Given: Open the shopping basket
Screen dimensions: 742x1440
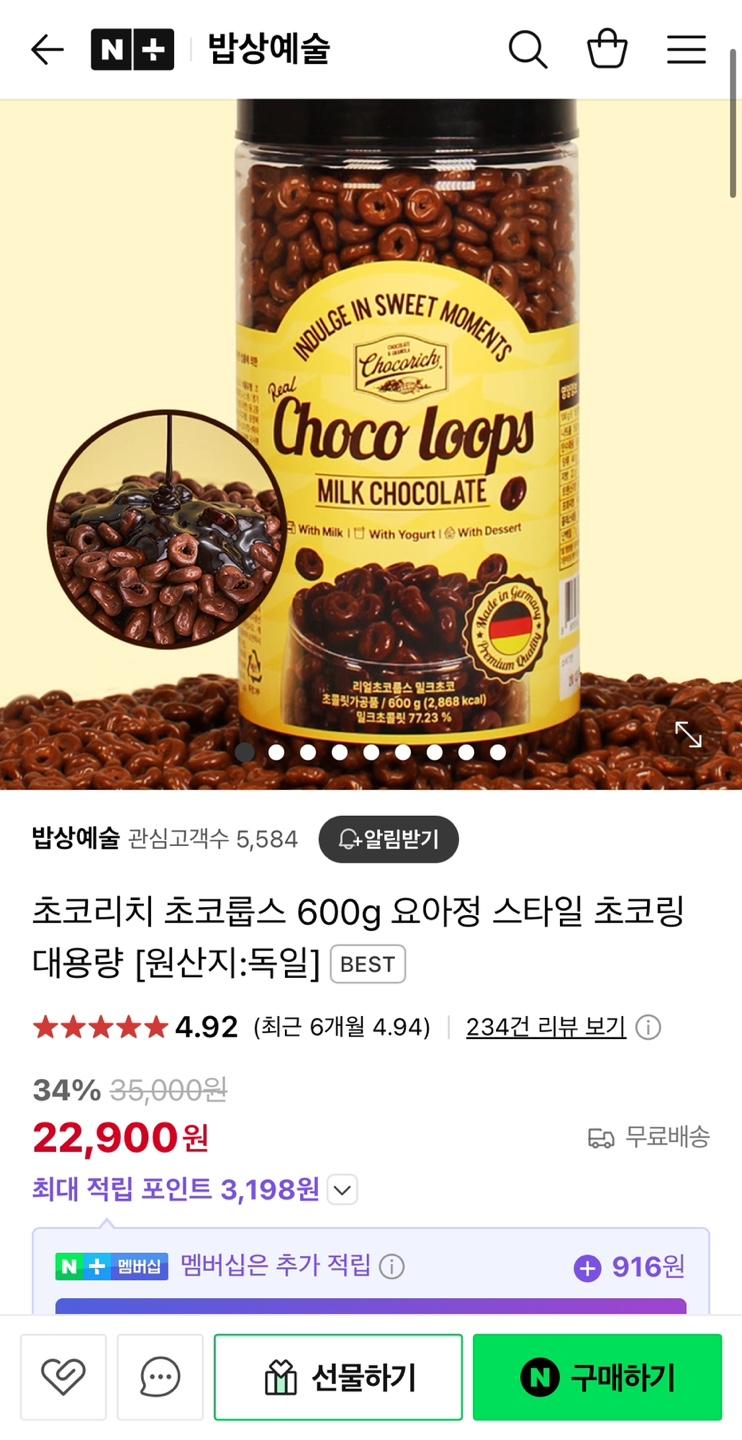Looking at the screenshot, I should click(607, 49).
